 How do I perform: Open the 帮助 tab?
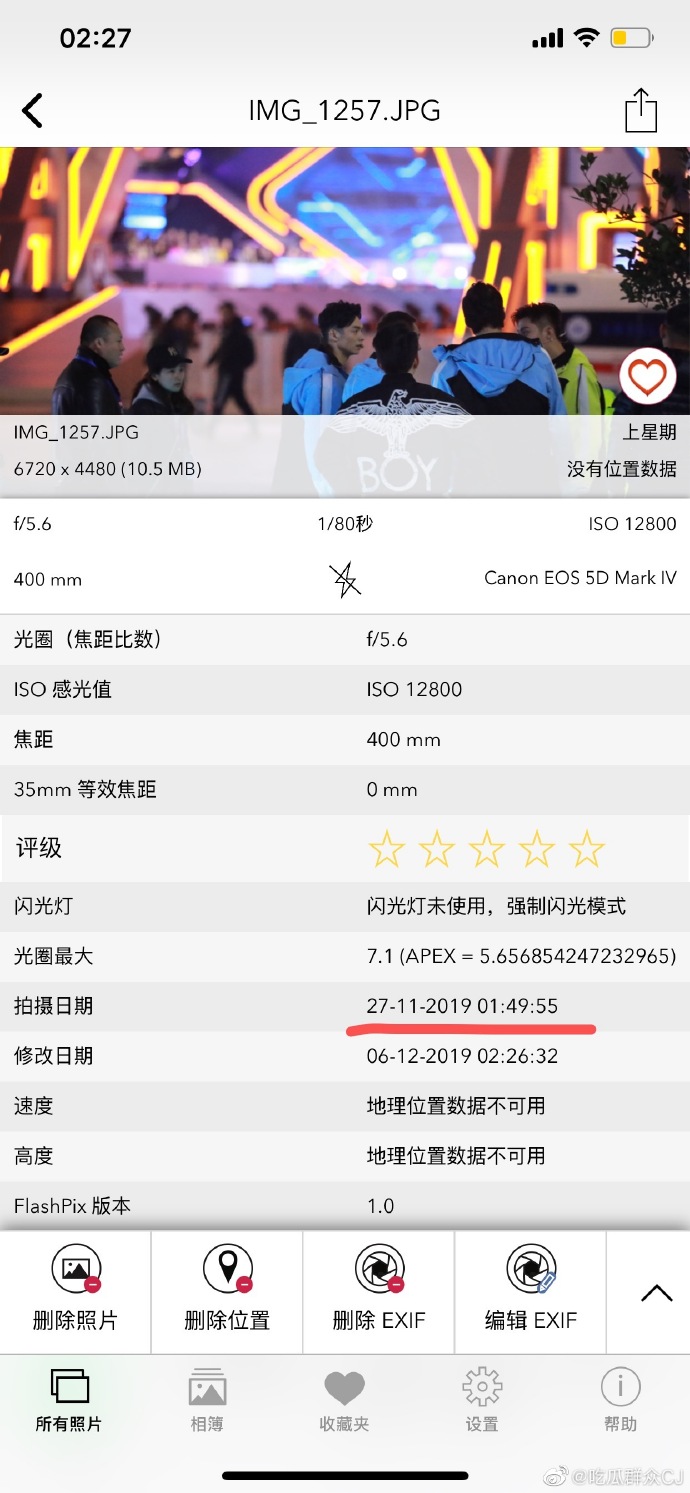coord(620,1400)
